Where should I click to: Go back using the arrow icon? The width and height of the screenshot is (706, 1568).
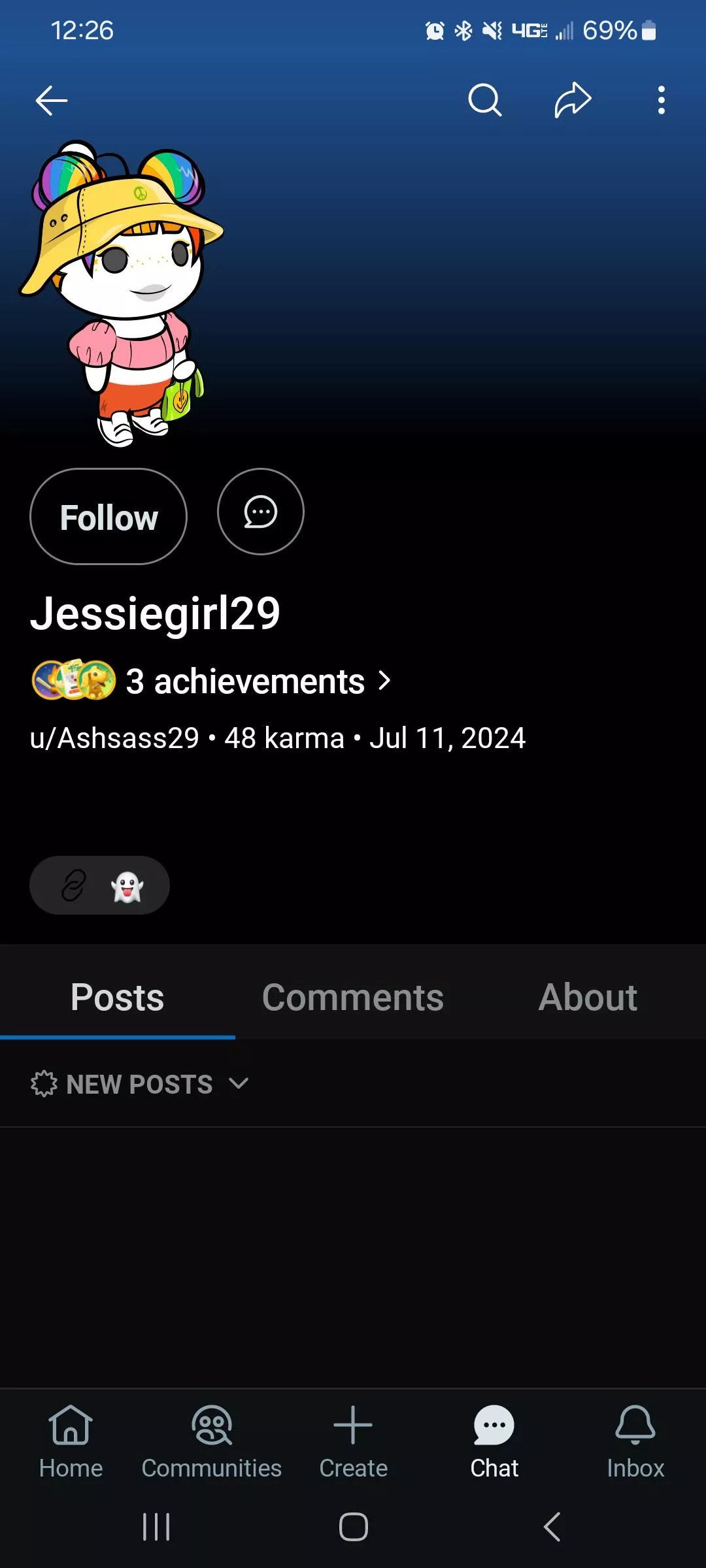(52, 101)
